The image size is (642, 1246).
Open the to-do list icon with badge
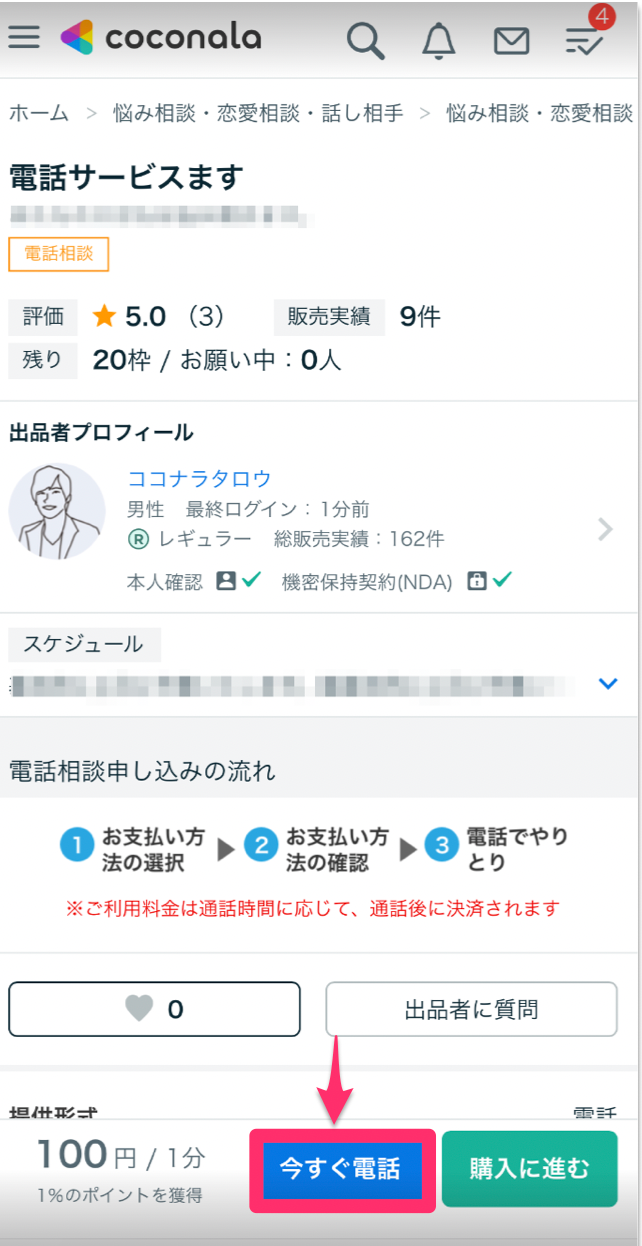586,36
